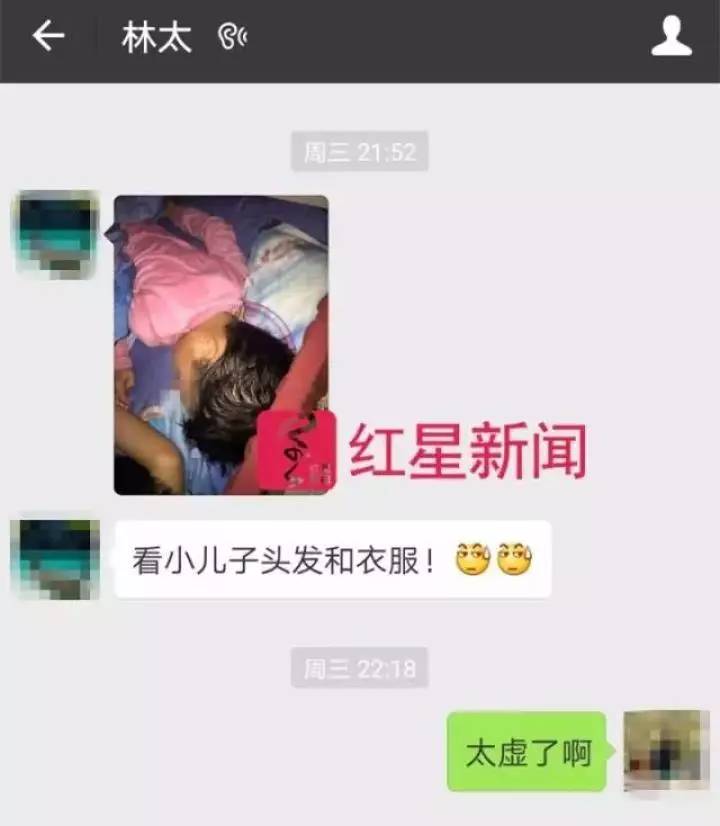This screenshot has width=720, height=826.
Task: Open chat info via the person icon
Action: click(x=671, y=38)
